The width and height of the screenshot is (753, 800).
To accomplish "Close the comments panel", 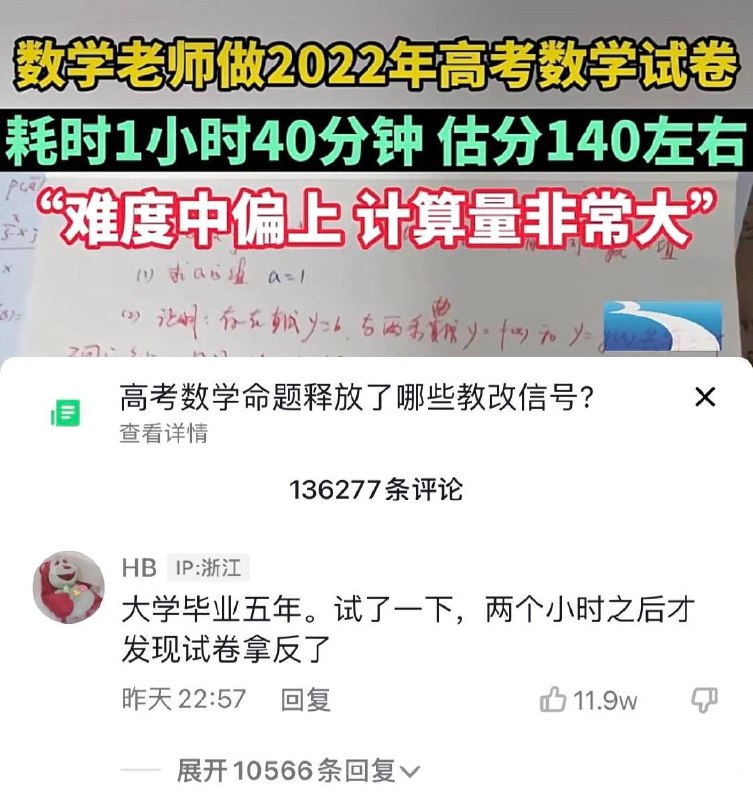I will point(705,397).
